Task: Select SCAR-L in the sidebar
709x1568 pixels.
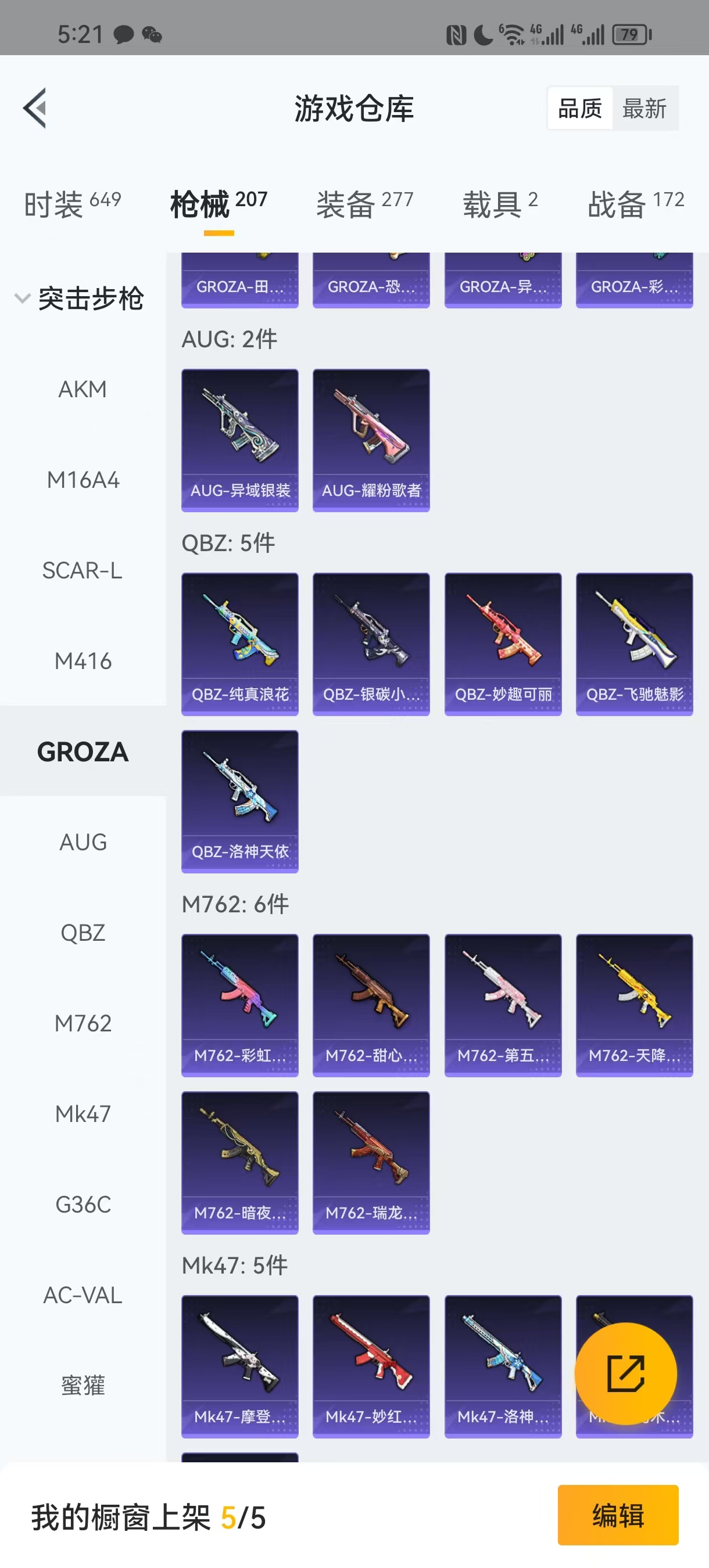Action: 83,570
